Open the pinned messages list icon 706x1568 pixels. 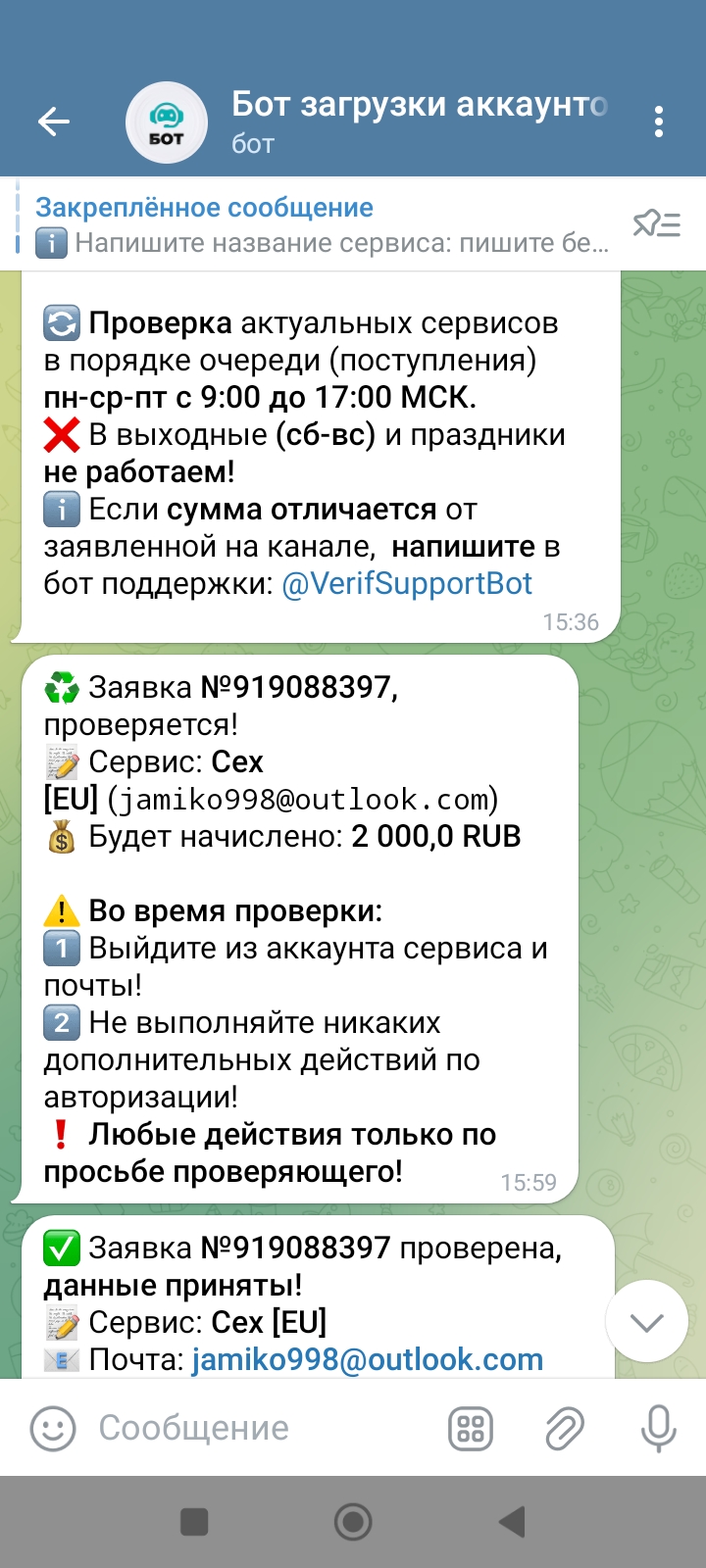pyautogui.click(x=656, y=225)
